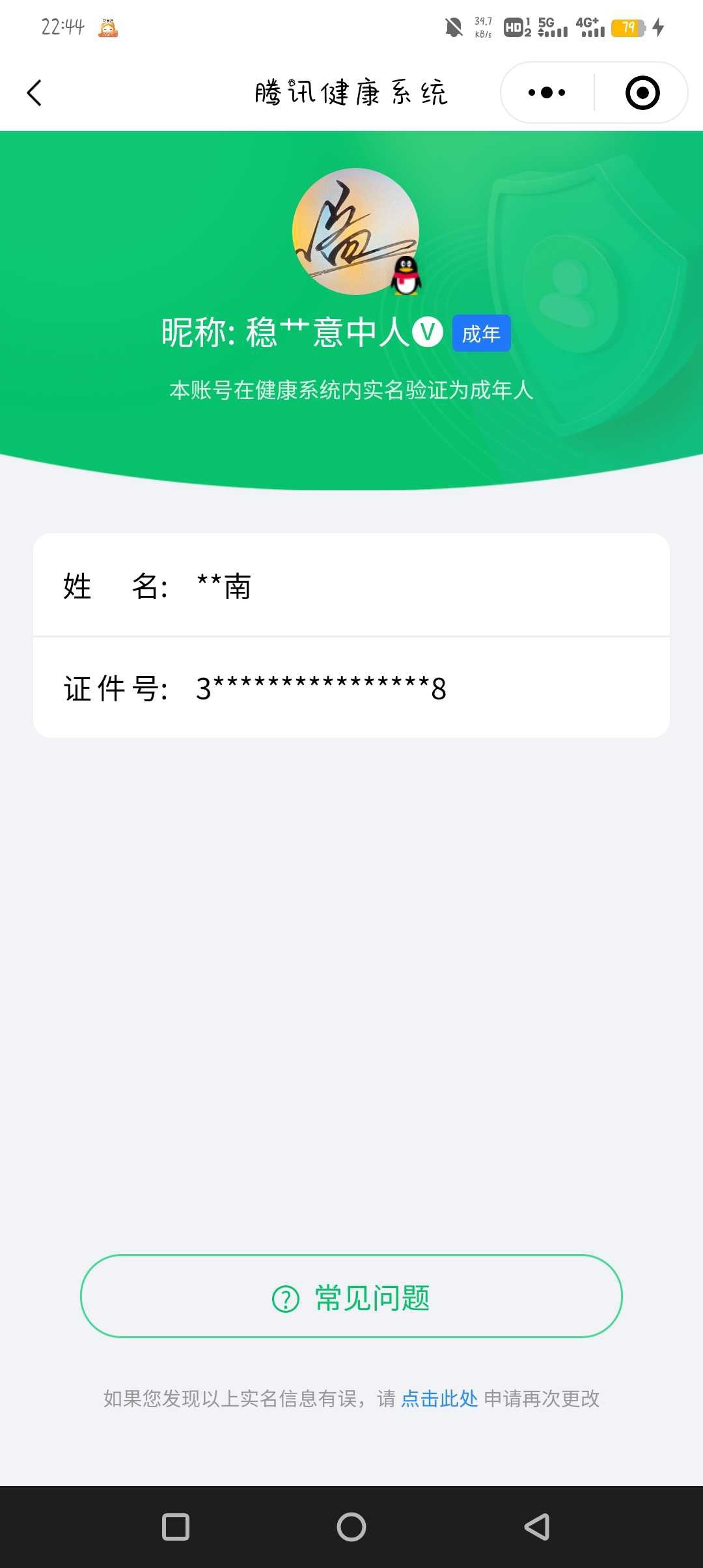Open the 常见问题 FAQ button

(351, 1296)
